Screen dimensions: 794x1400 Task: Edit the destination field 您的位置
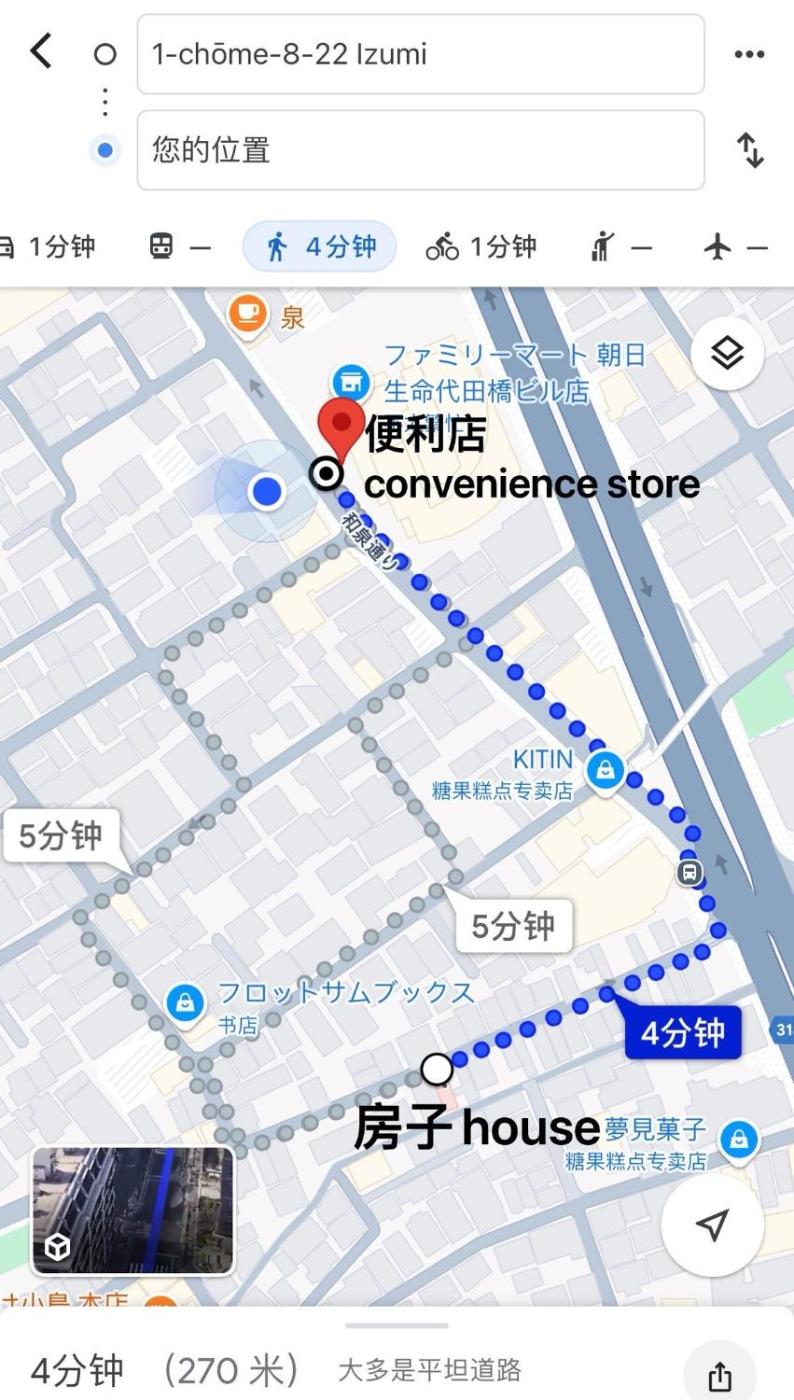420,150
